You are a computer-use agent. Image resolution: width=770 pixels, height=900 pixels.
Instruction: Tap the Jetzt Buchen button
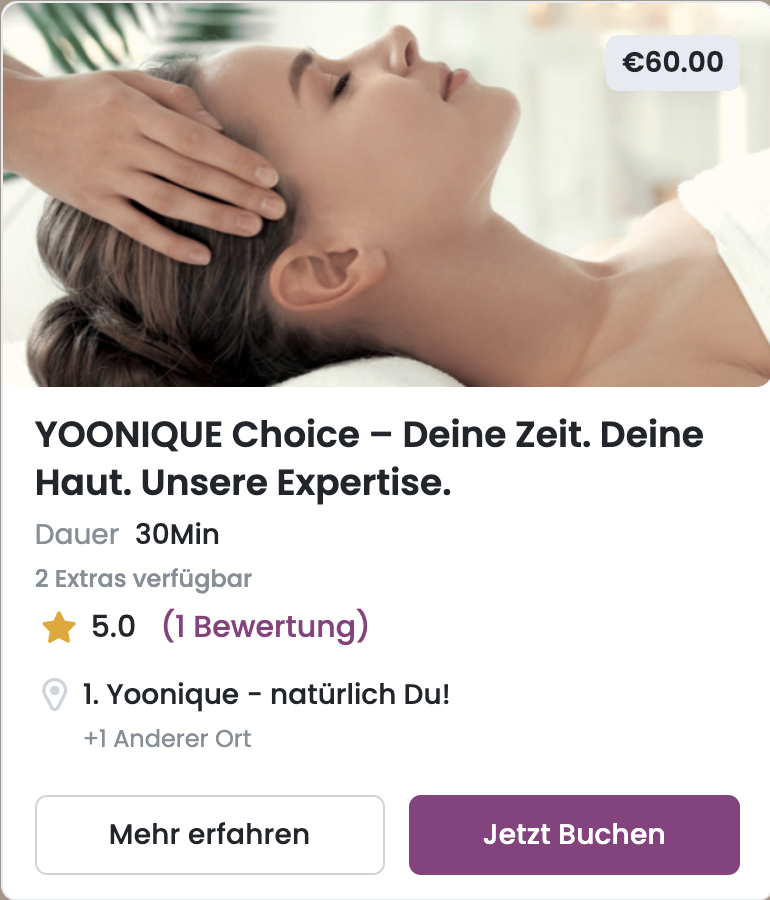pos(574,834)
